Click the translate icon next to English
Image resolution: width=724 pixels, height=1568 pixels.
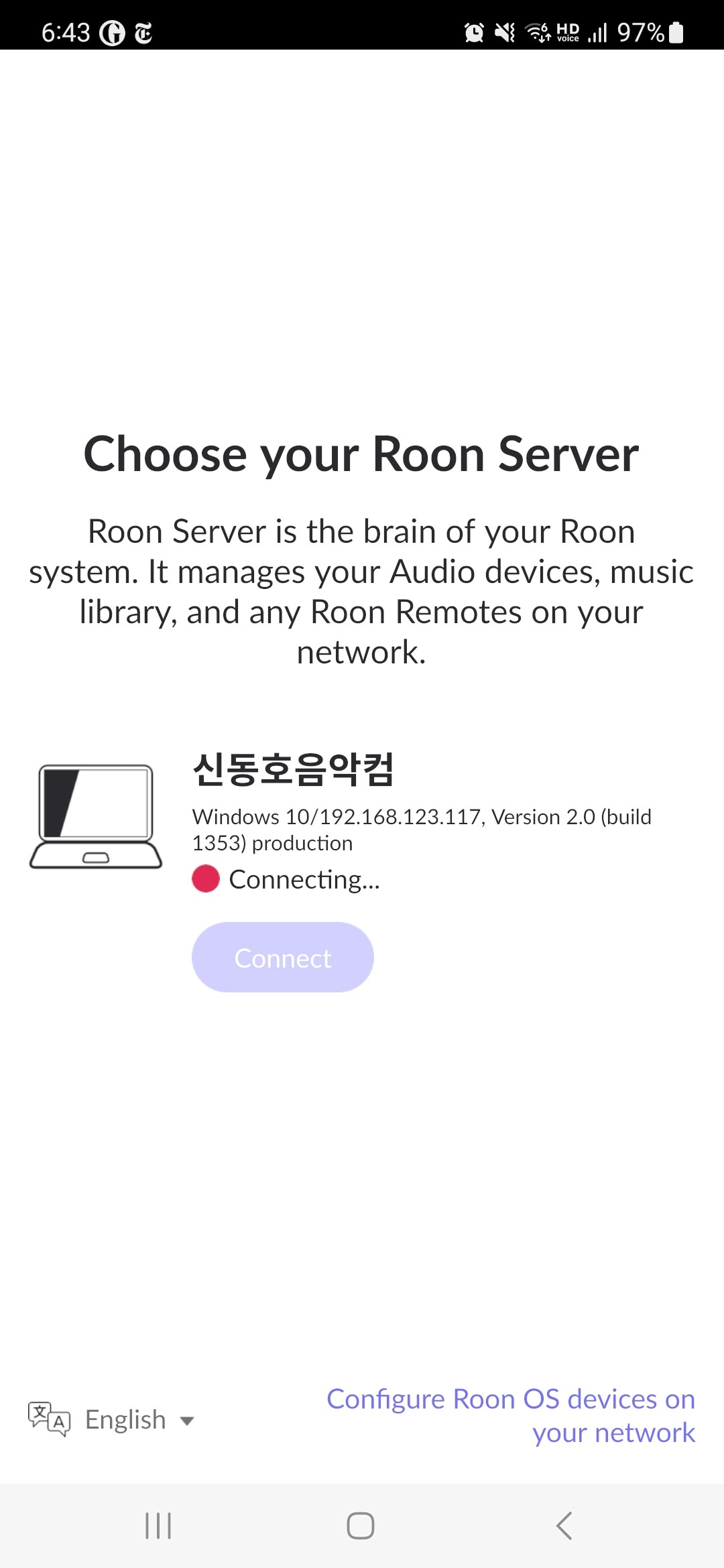(48, 1419)
